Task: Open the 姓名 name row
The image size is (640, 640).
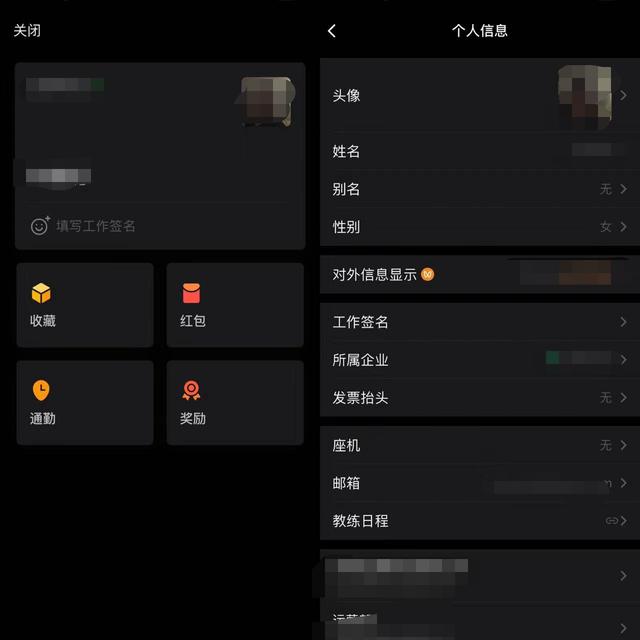Action: tap(479, 151)
